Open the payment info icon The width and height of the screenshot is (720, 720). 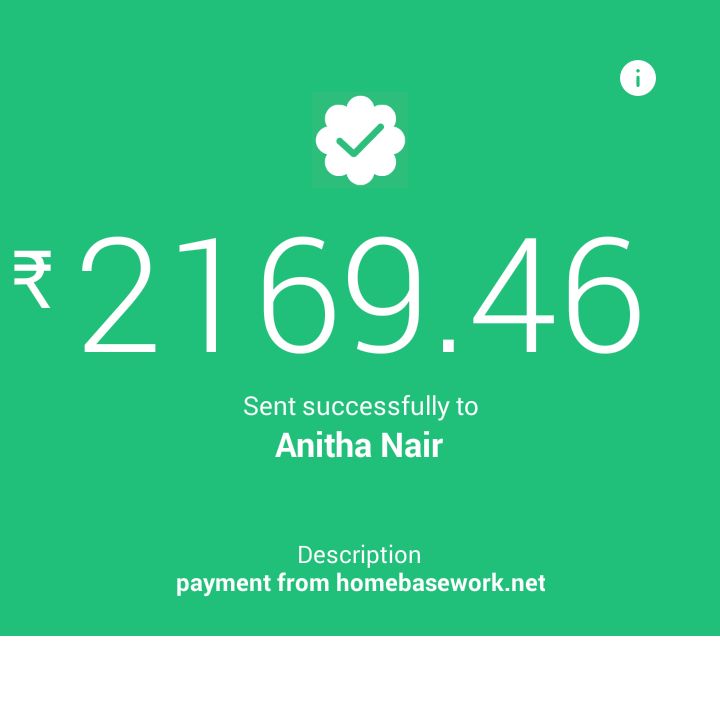[x=637, y=78]
